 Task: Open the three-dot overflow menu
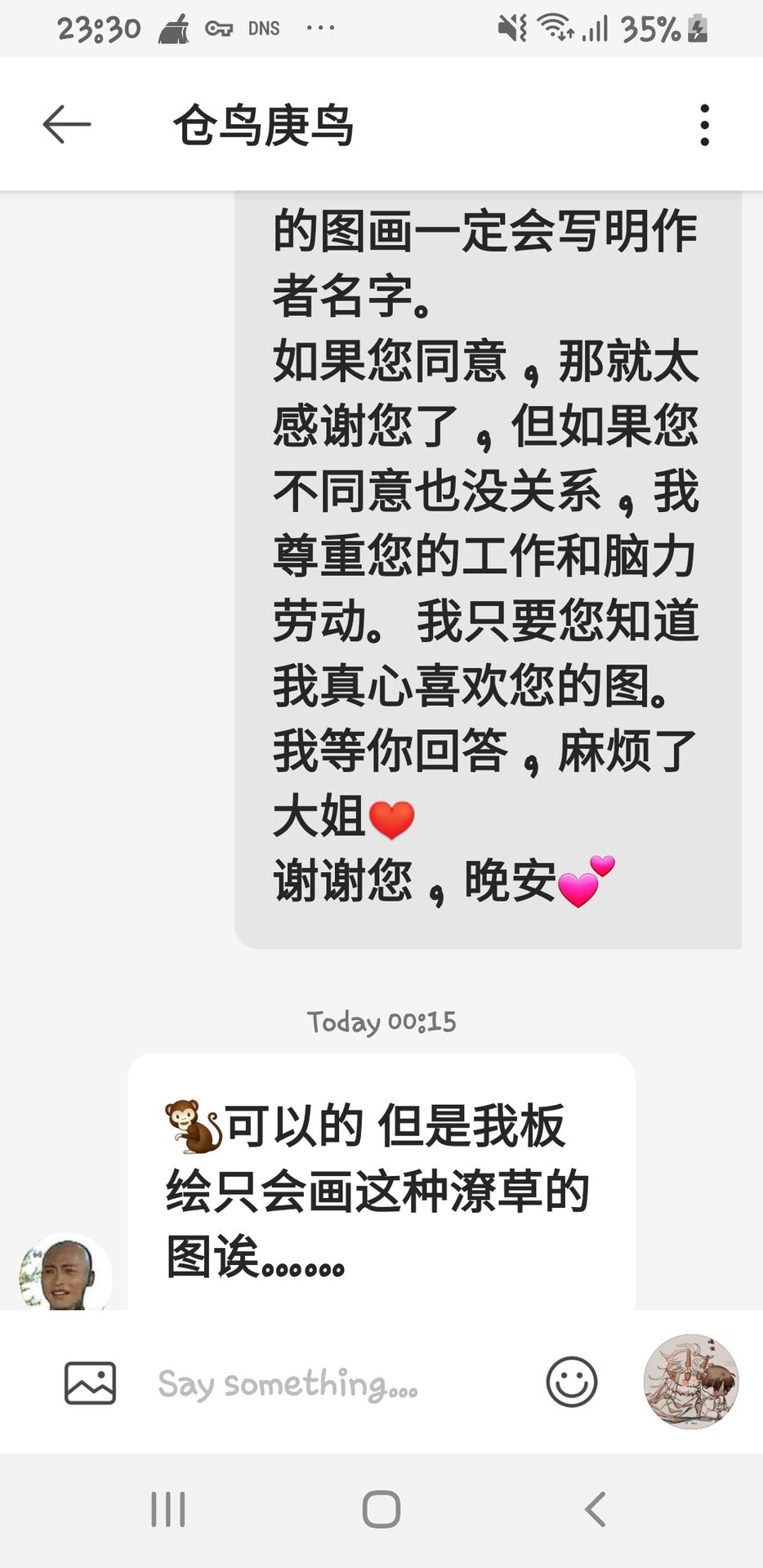click(x=704, y=125)
